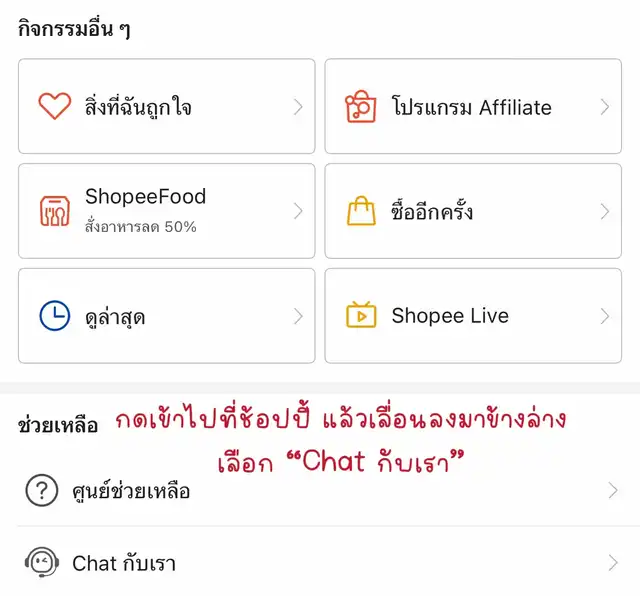Open ShopeeFood card
Image resolution: width=640 pixels, height=596 pixels.
pos(167,211)
